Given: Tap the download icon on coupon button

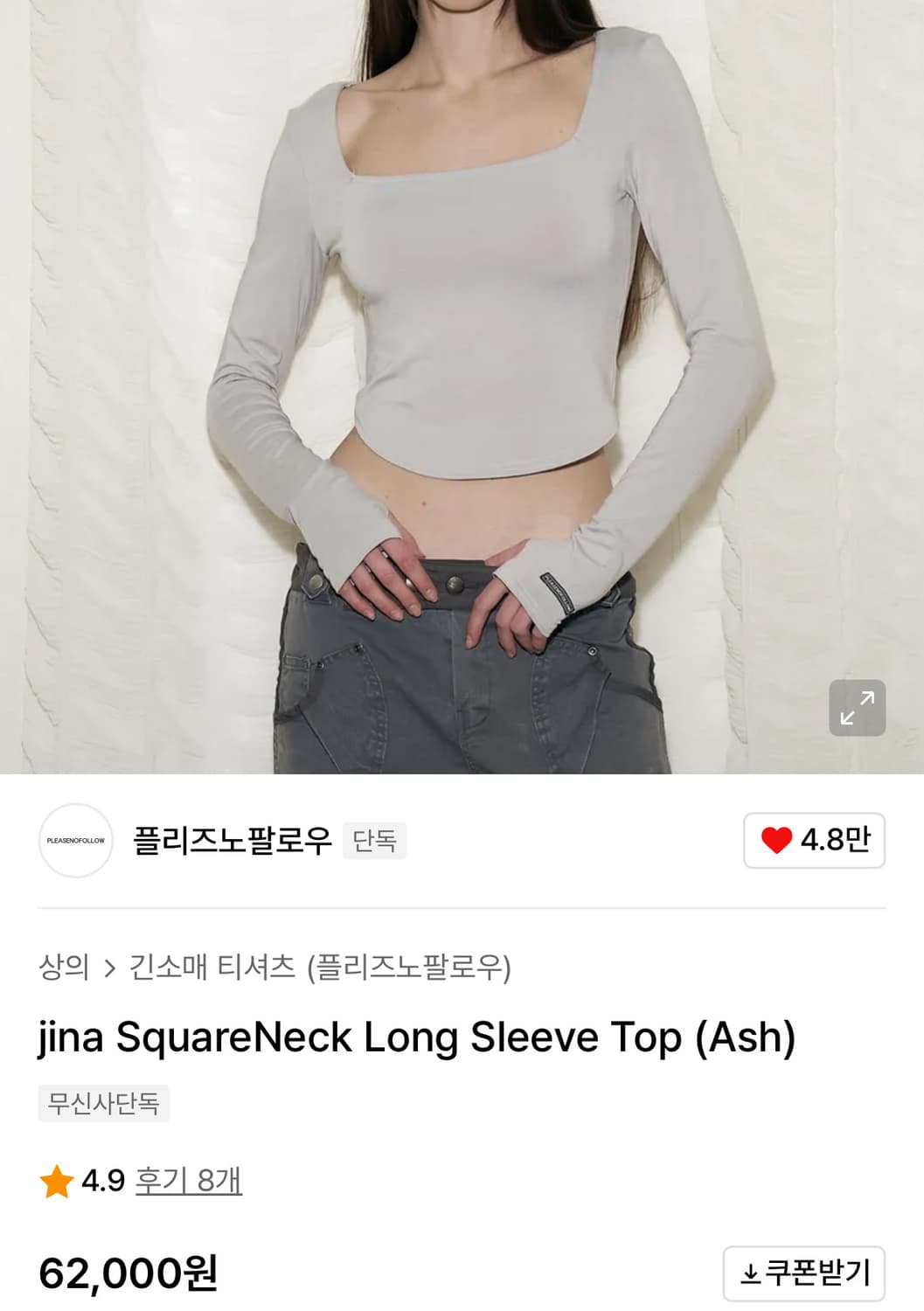Looking at the screenshot, I should click(x=751, y=1274).
